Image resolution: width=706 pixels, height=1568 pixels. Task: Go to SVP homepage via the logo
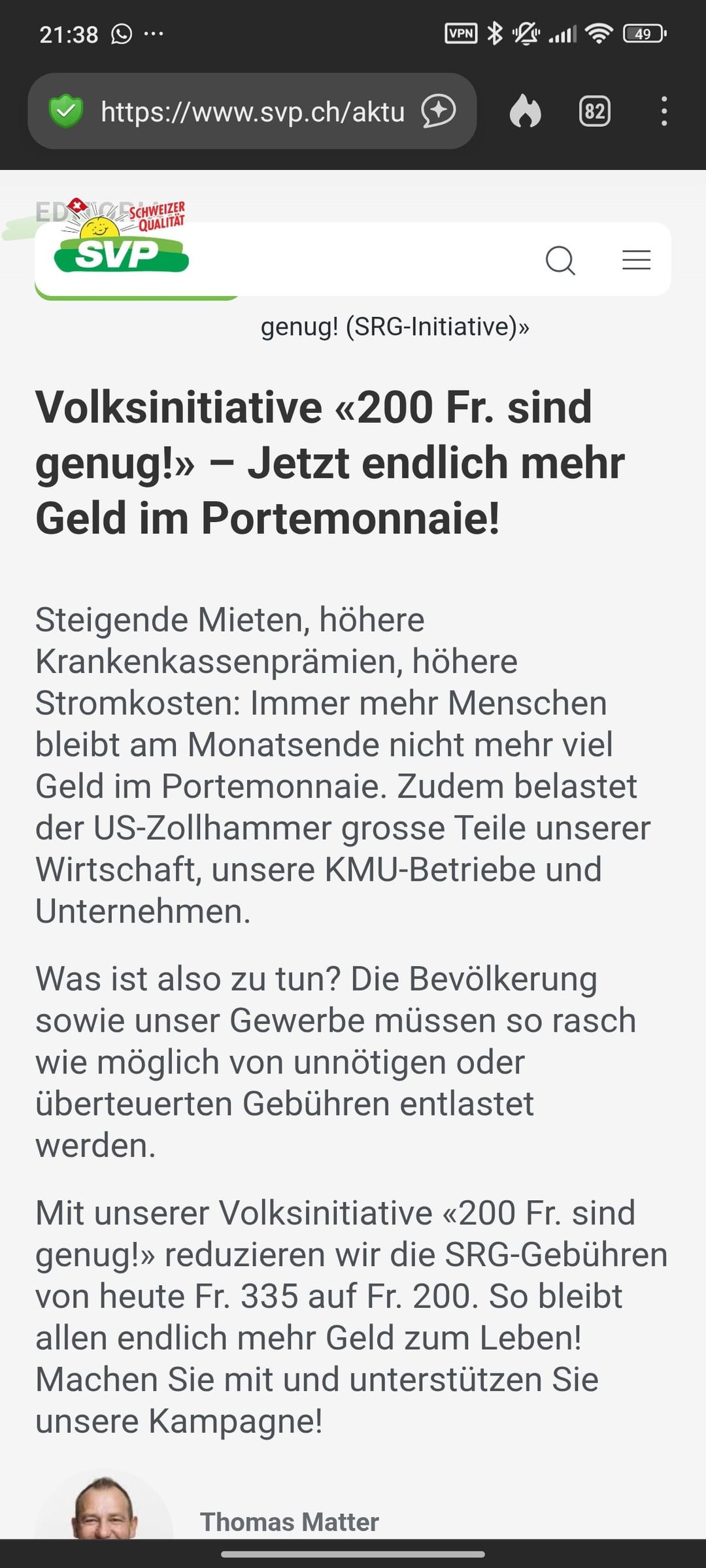tap(122, 246)
